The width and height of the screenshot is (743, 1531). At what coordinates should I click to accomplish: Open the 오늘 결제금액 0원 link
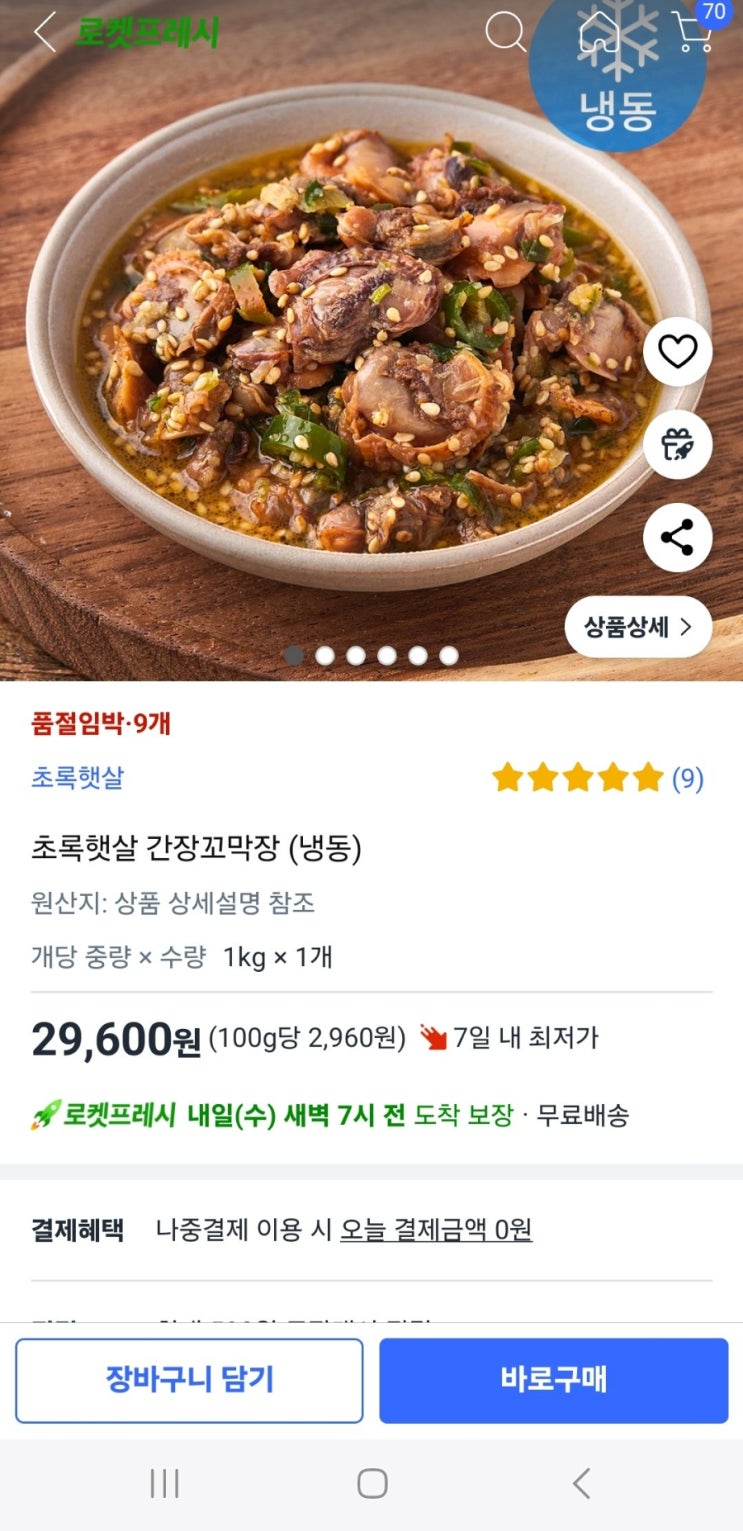(436, 1230)
